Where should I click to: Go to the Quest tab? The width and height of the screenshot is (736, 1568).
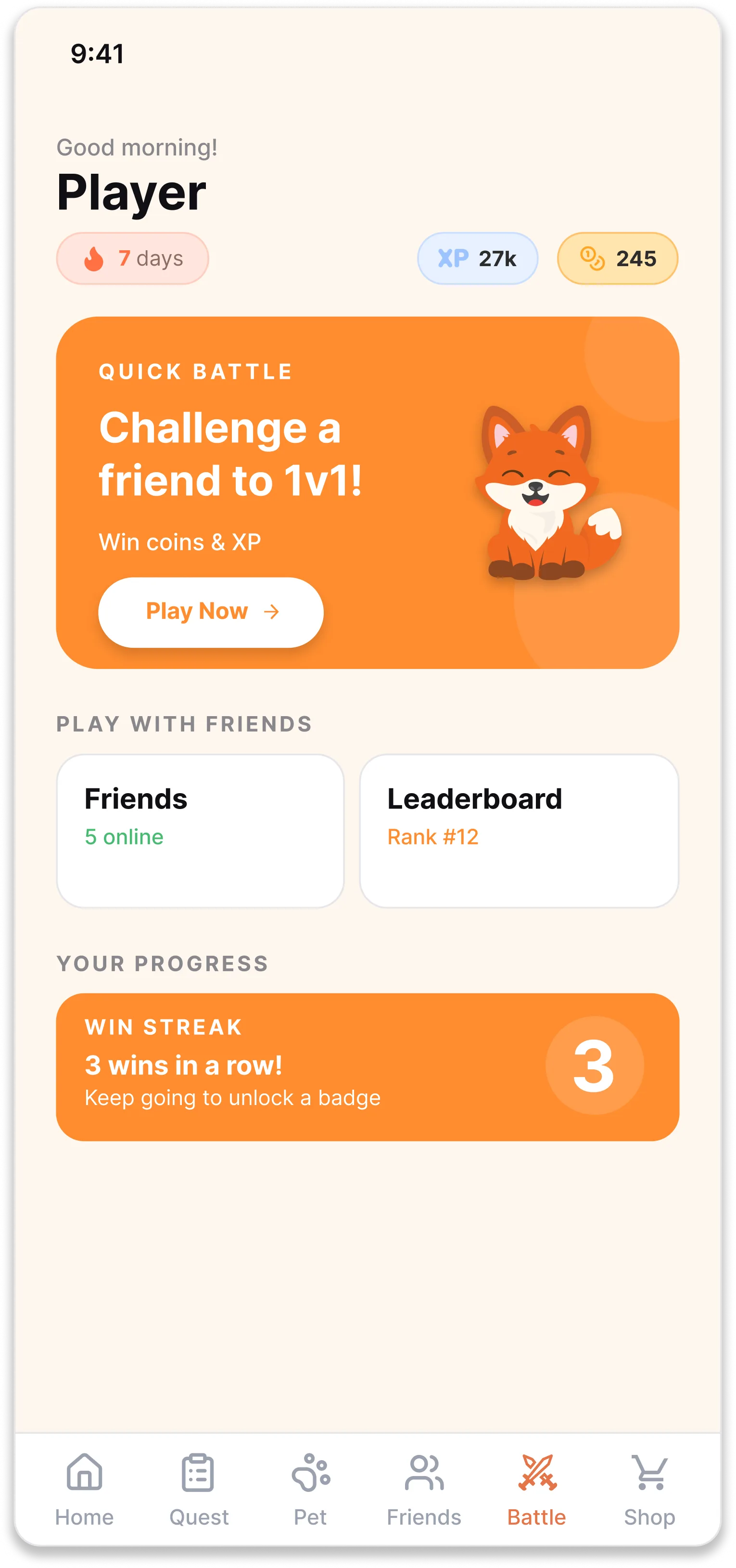pyautogui.click(x=198, y=1490)
